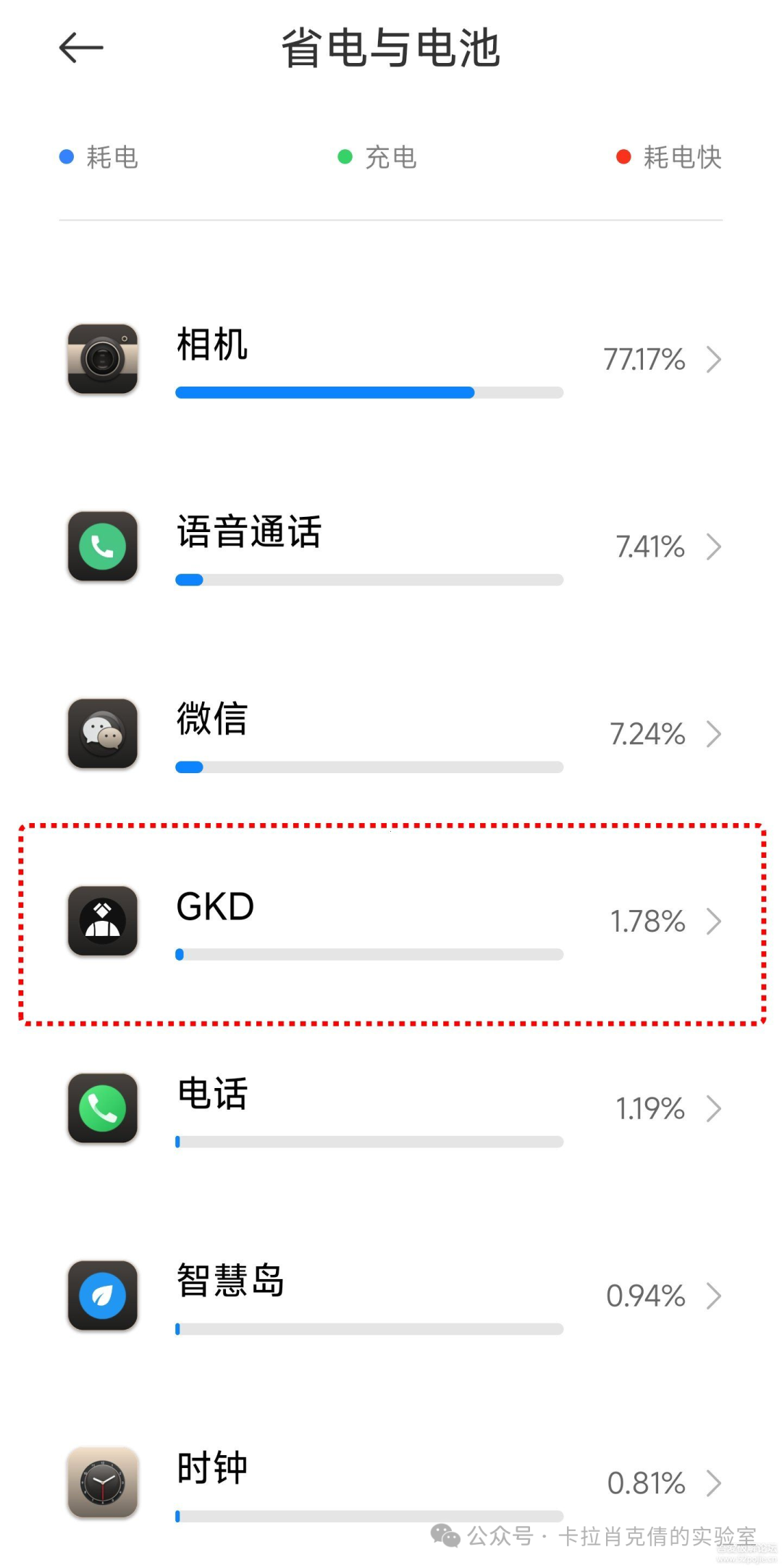Click the GKD app icon
The height and width of the screenshot is (1568, 782).
[x=101, y=921]
